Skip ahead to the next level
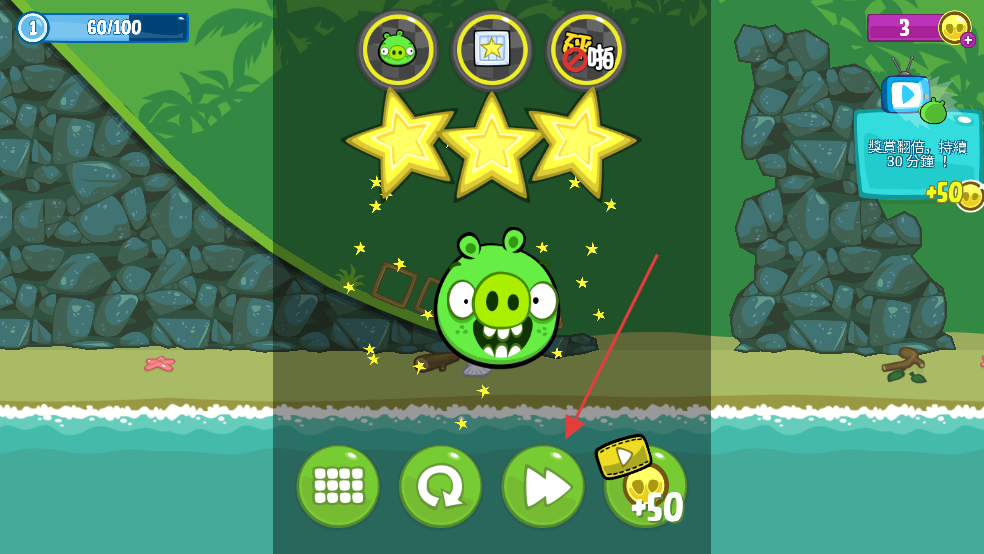This screenshot has height=554, width=984. click(x=543, y=486)
